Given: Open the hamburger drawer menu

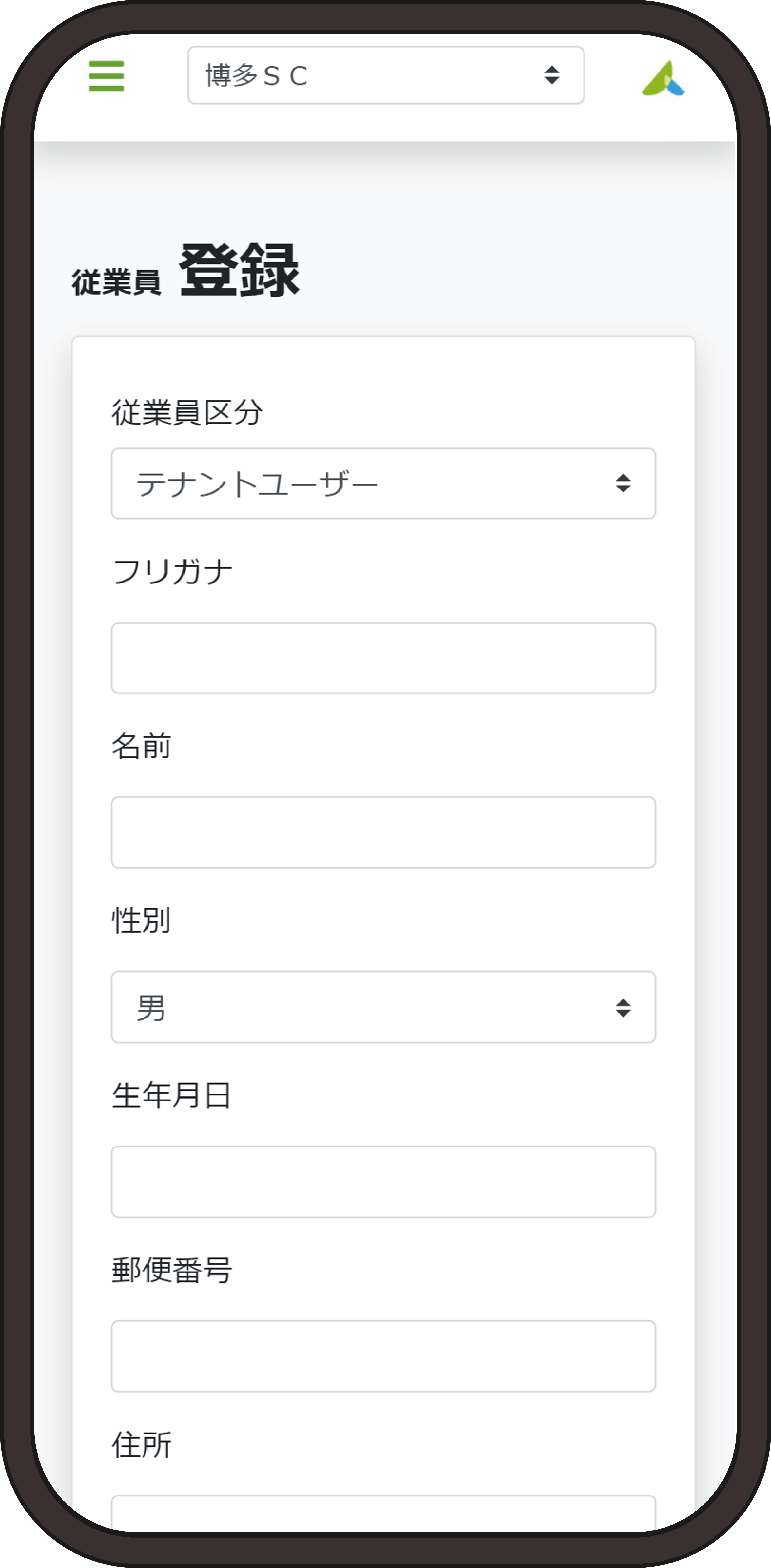Looking at the screenshot, I should pyautogui.click(x=106, y=76).
